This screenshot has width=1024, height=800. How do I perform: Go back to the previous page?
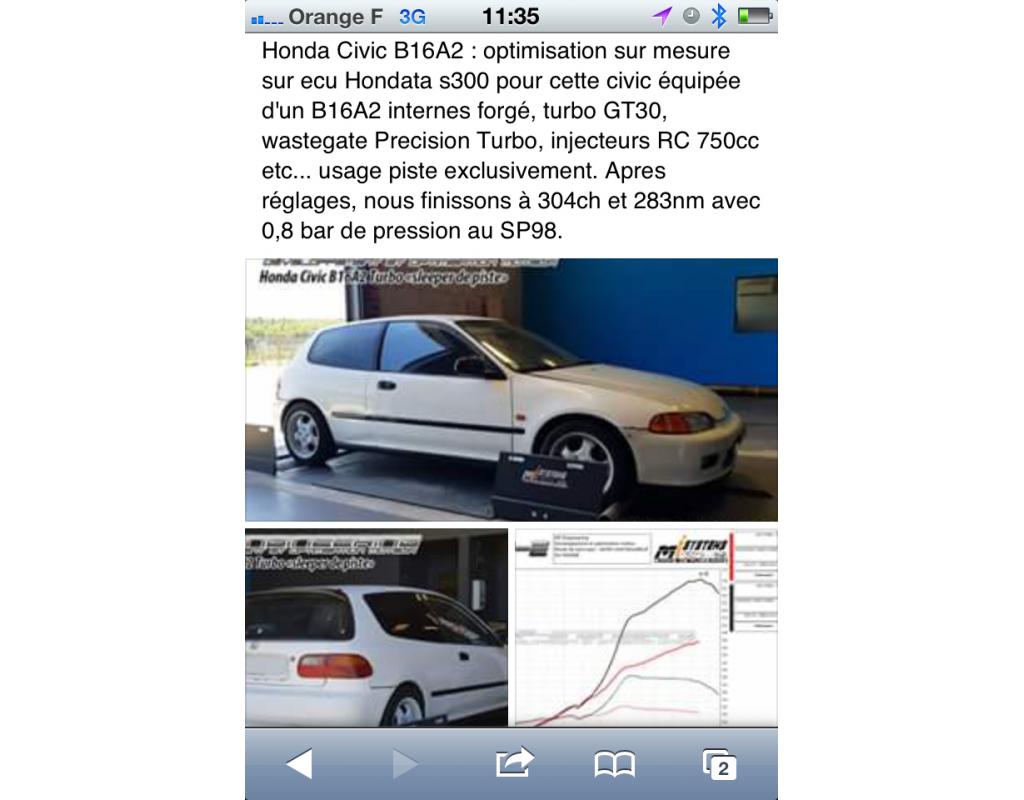[298, 764]
